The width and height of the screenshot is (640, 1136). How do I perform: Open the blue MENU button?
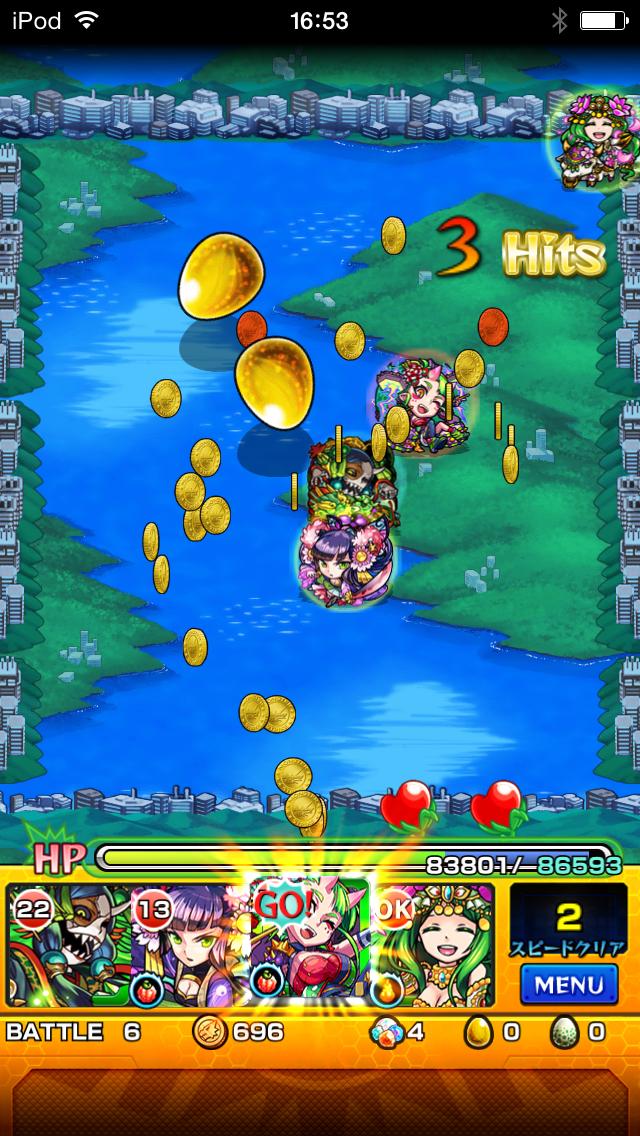click(x=569, y=984)
